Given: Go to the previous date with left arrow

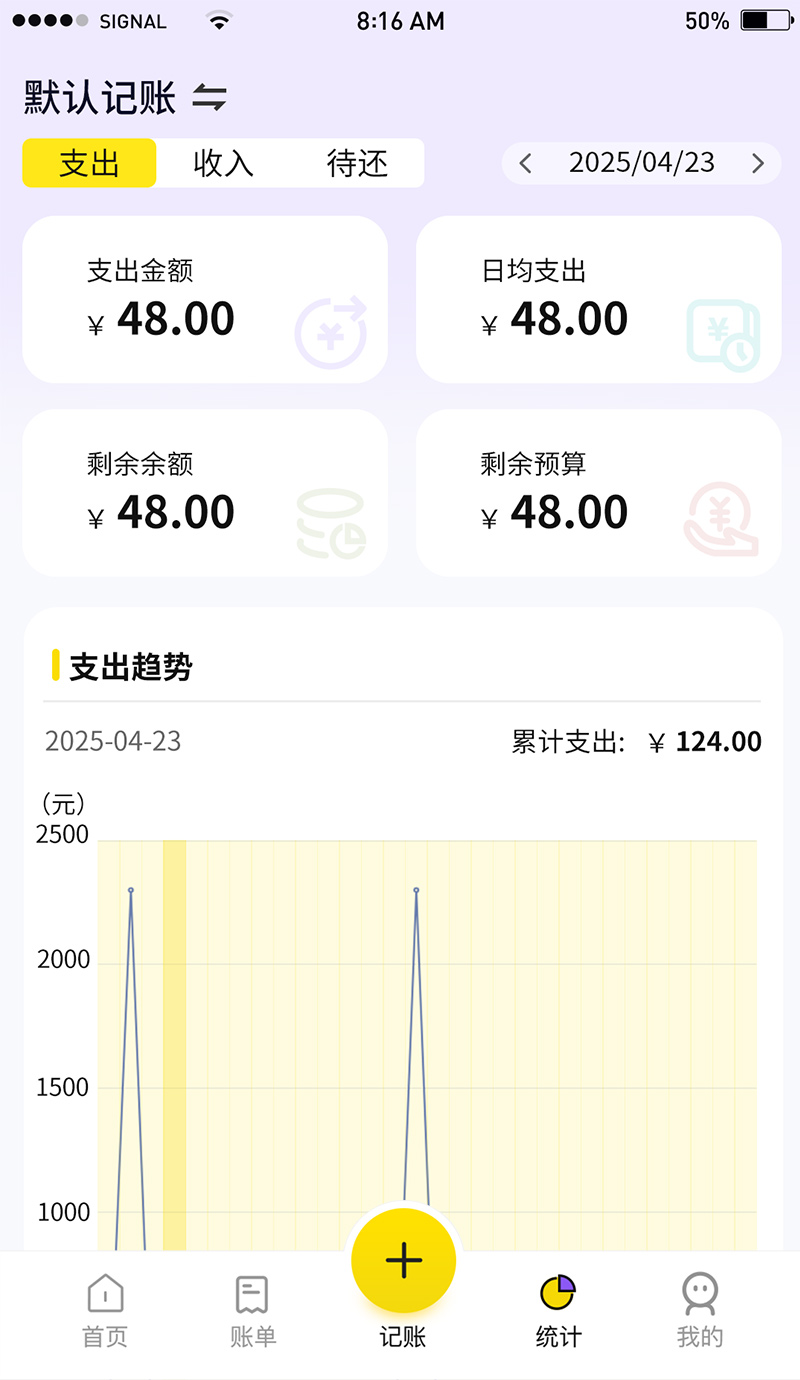Looking at the screenshot, I should click(x=526, y=163).
